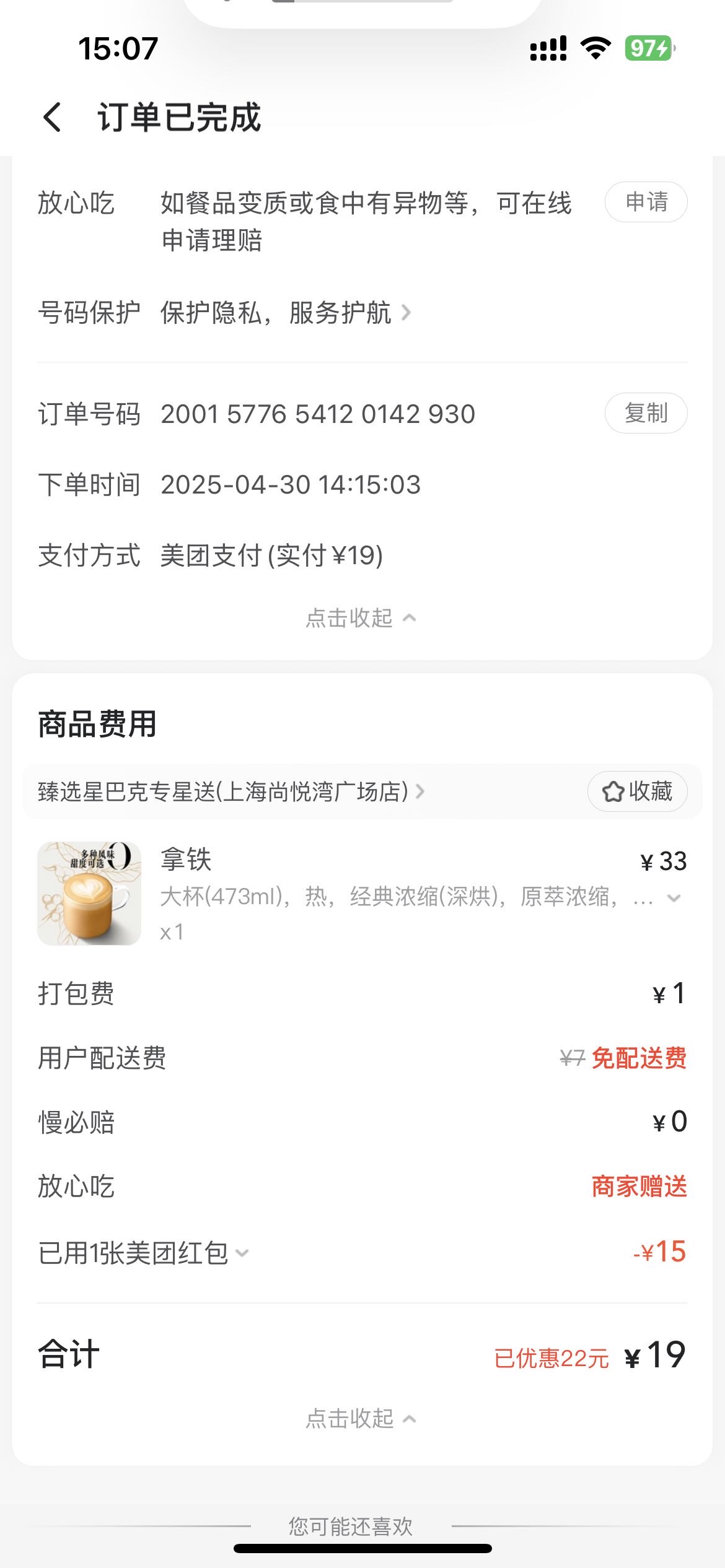The height and width of the screenshot is (1568, 725).
Task: Copy the order number with 复制
Action: [x=646, y=413]
